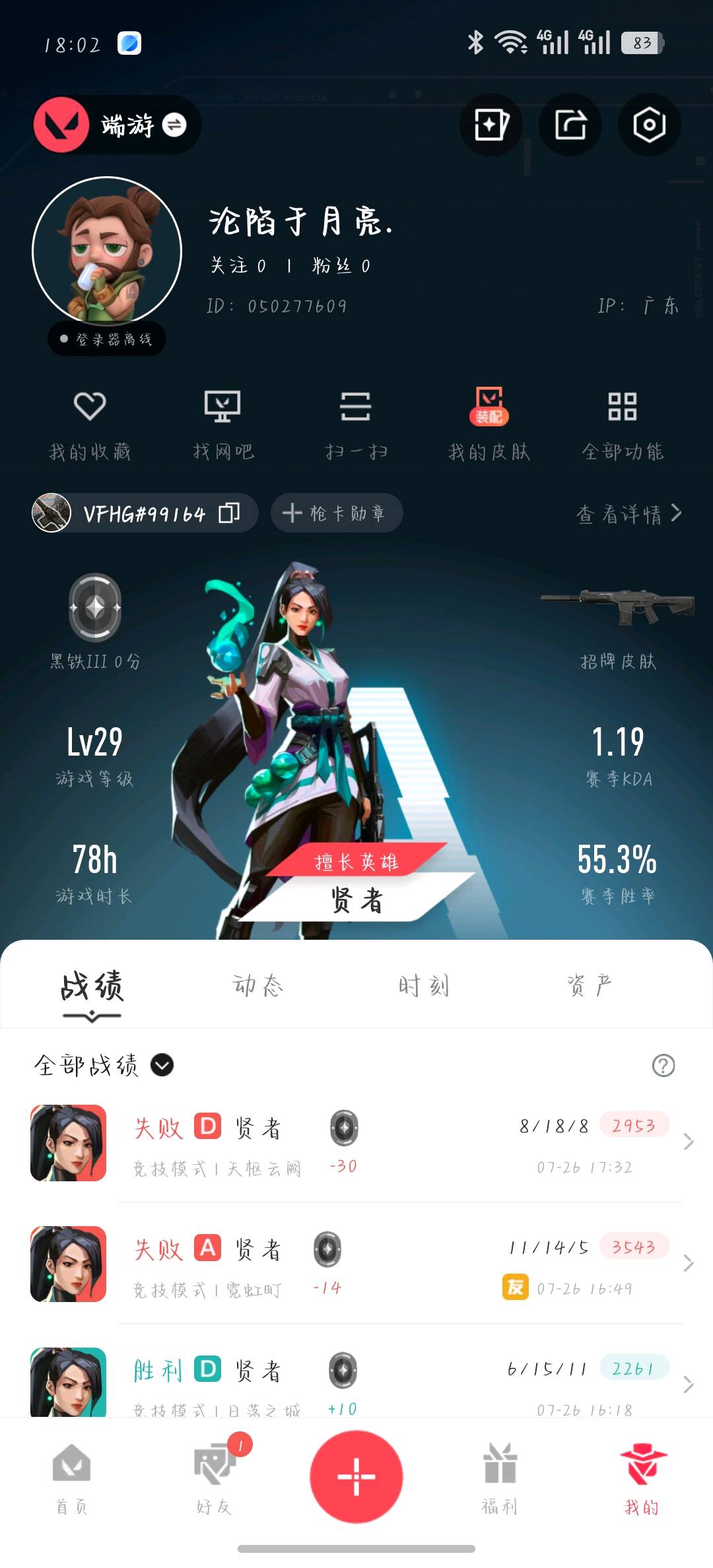Switch to the 时刻 tab
The height and width of the screenshot is (1568, 713).
pyautogui.click(x=423, y=985)
